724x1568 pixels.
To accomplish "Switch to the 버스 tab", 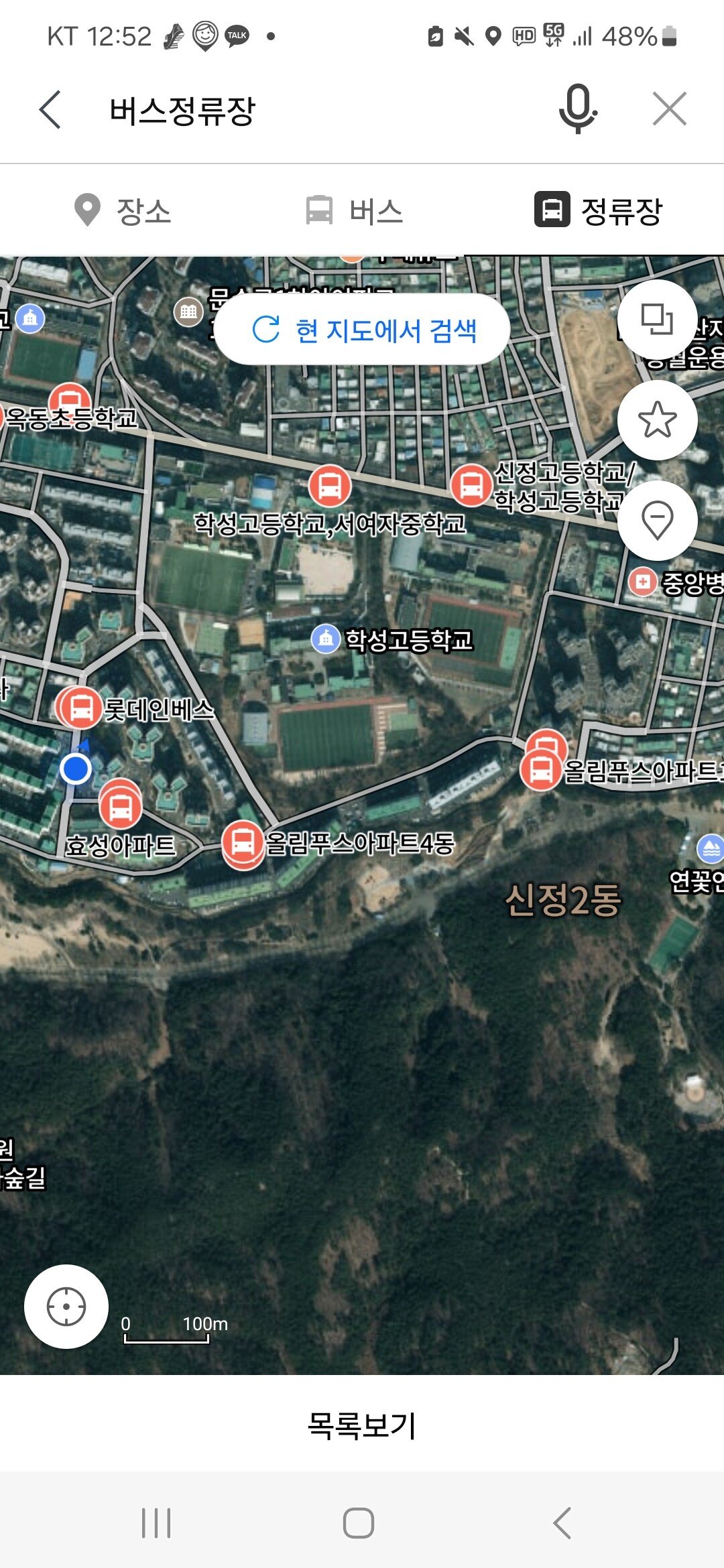I will [x=355, y=210].
